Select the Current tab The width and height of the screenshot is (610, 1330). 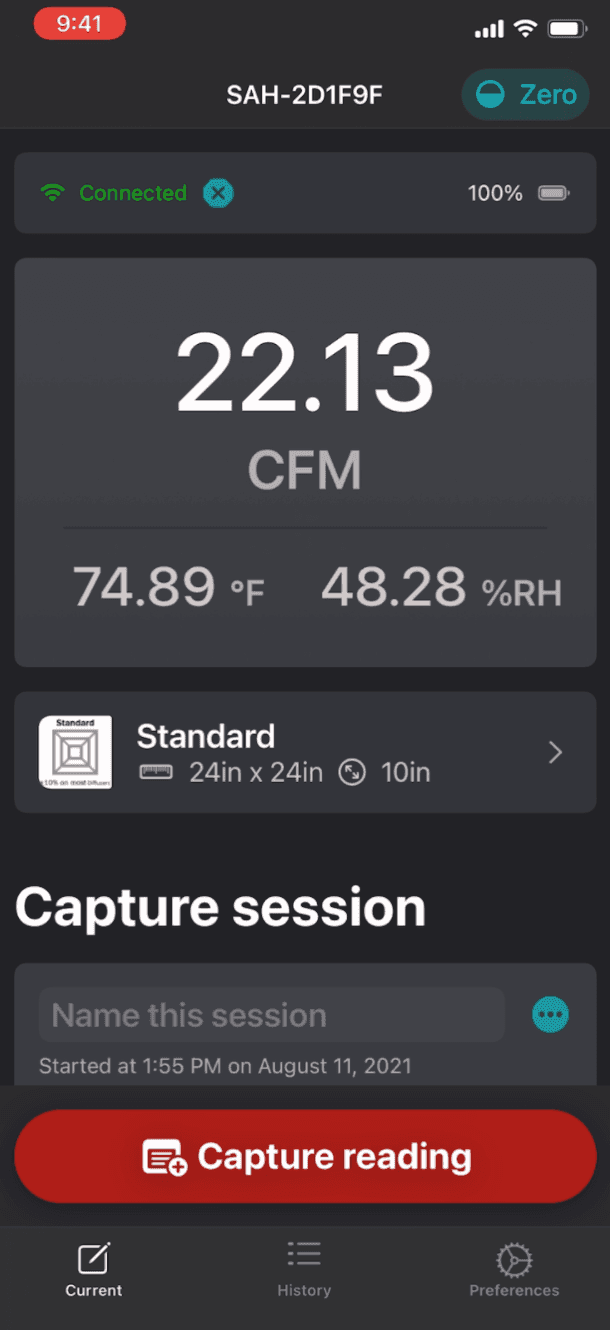coord(94,1270)
